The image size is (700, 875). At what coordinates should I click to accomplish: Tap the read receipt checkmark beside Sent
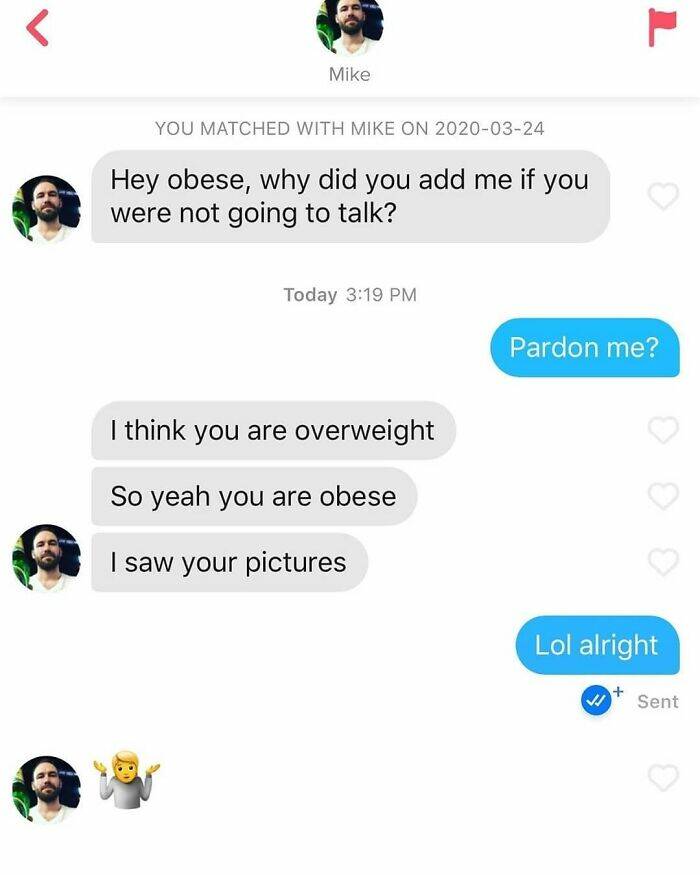pyautogui.click(x=597, y=701)
